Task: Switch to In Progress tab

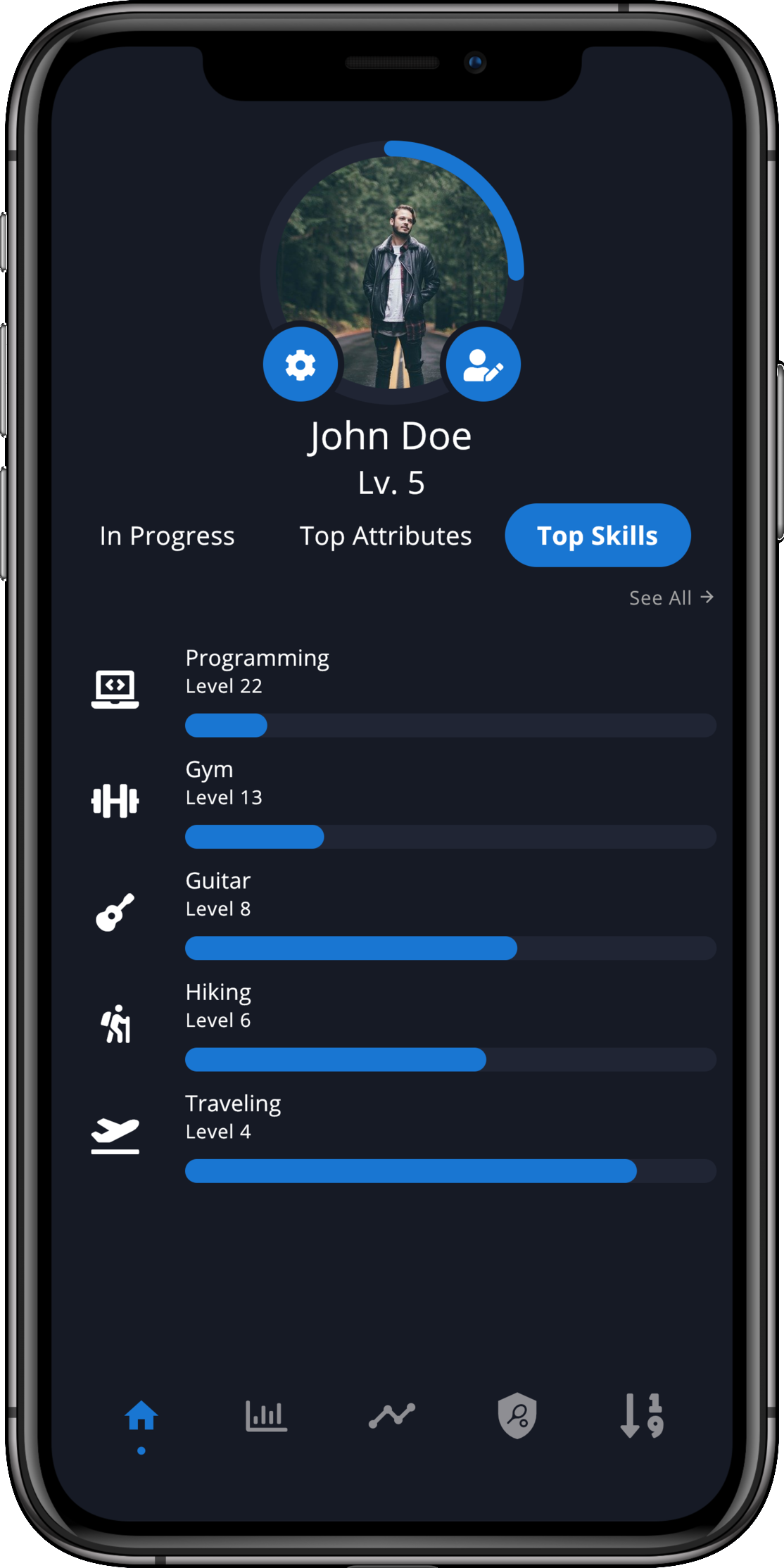Action: [x=167, y=536]
